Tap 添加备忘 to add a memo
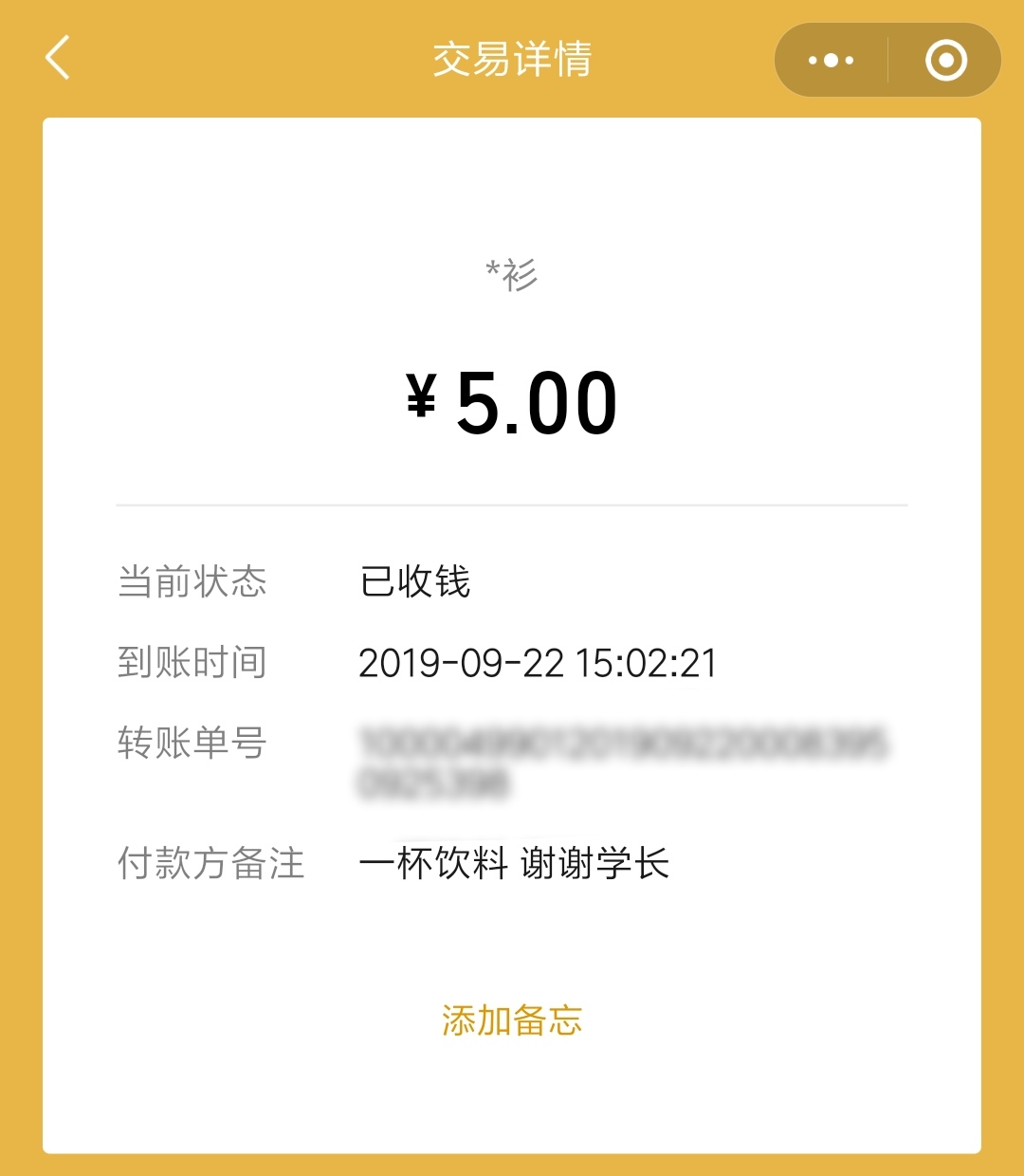1024x1176 pixels. [512, 1020]
